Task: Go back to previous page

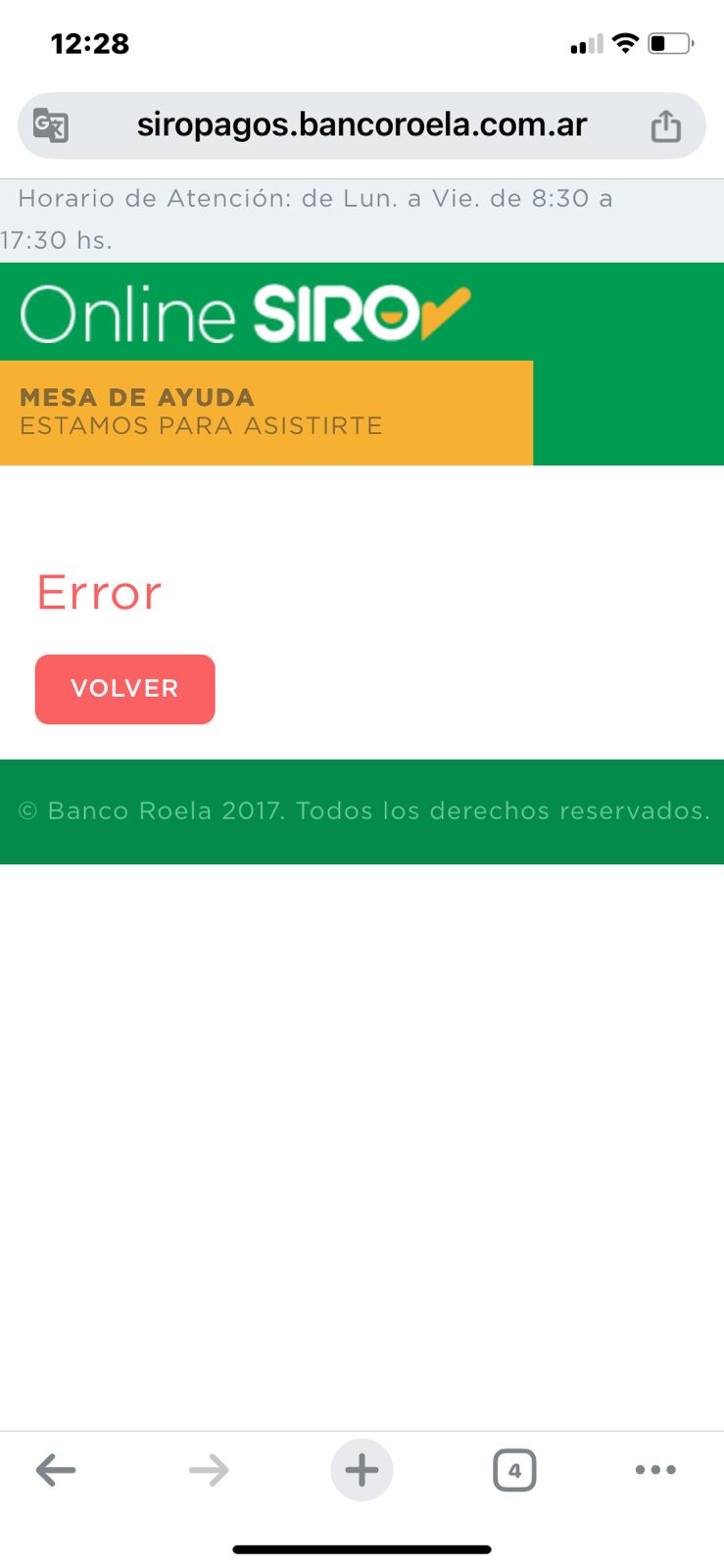Action: (x=56, y=1469)
